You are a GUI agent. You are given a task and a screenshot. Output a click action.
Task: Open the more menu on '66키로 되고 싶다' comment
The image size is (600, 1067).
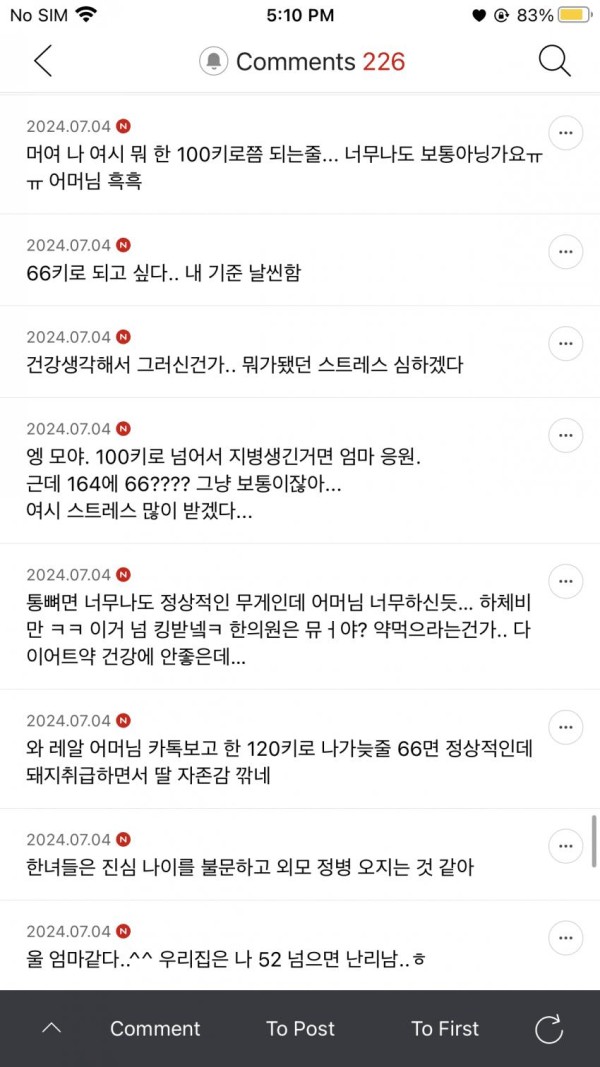pyautogui.click(x=566, y=251)
